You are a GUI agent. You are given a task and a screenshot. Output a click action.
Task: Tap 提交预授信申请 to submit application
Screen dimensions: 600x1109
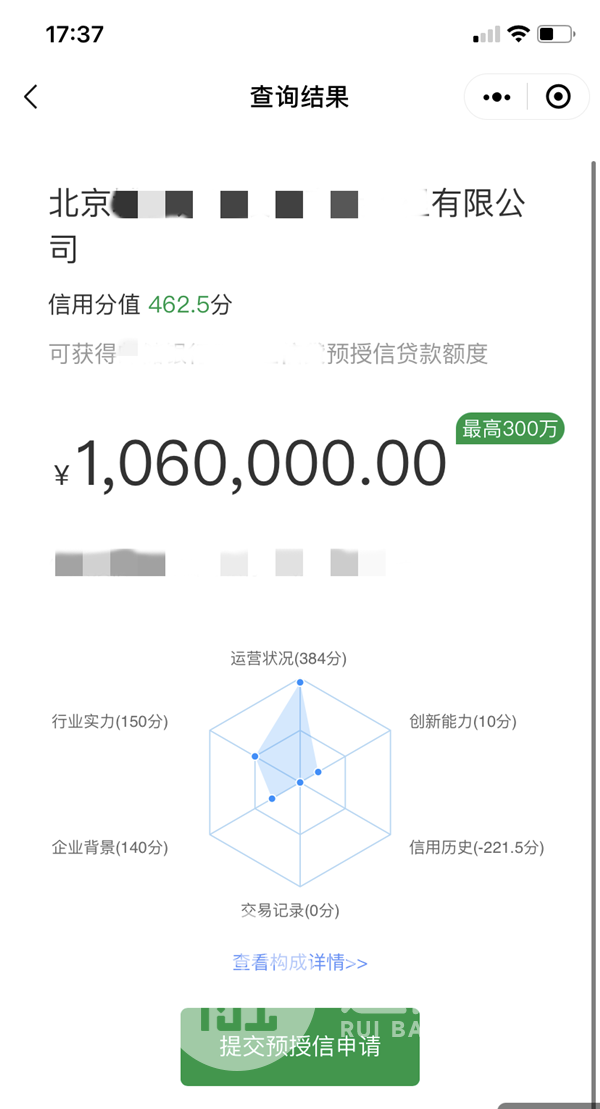[300, 1046]
